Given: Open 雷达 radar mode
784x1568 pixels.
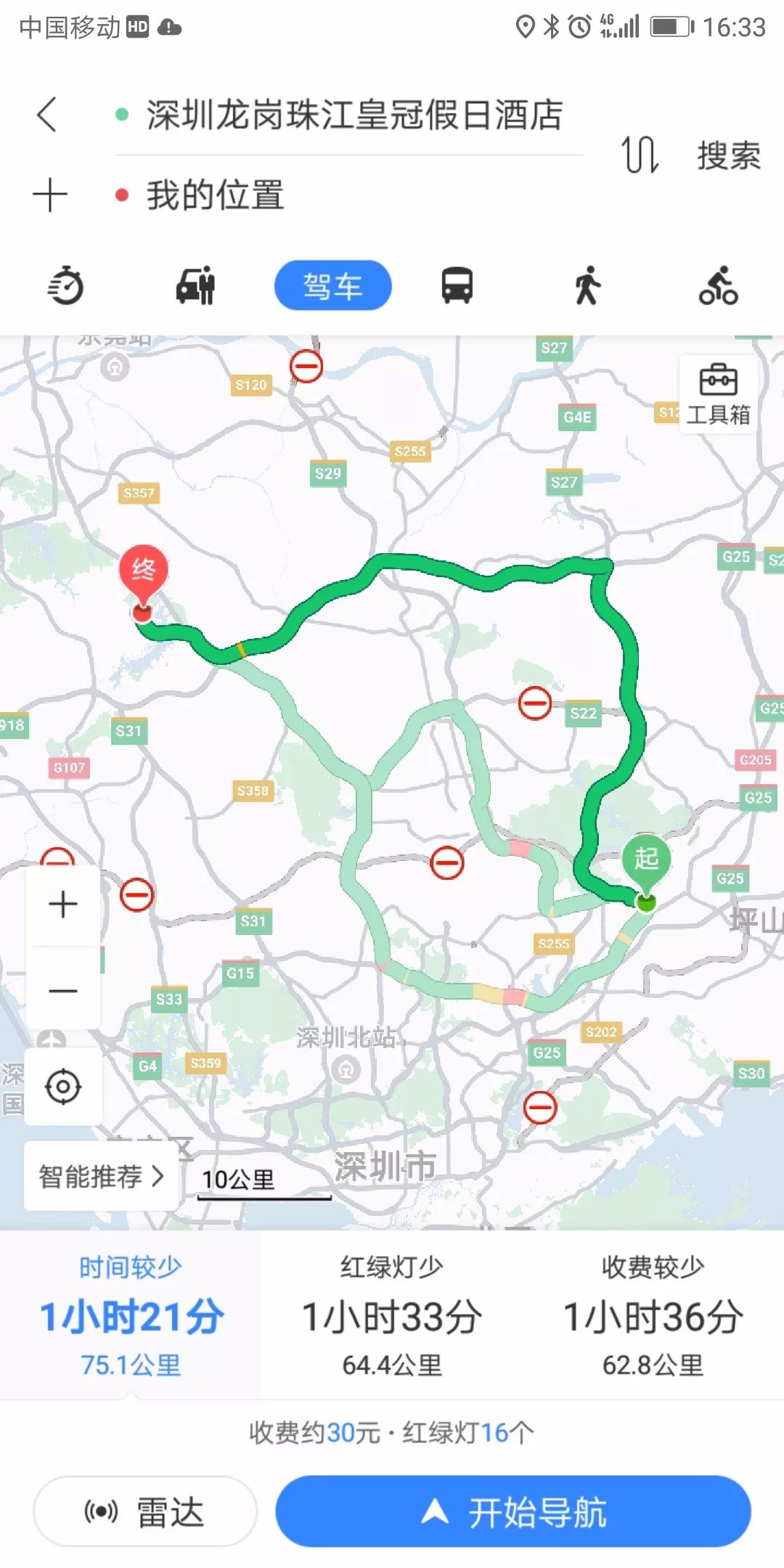Looking at the screenshot, I should [145, 1513].
